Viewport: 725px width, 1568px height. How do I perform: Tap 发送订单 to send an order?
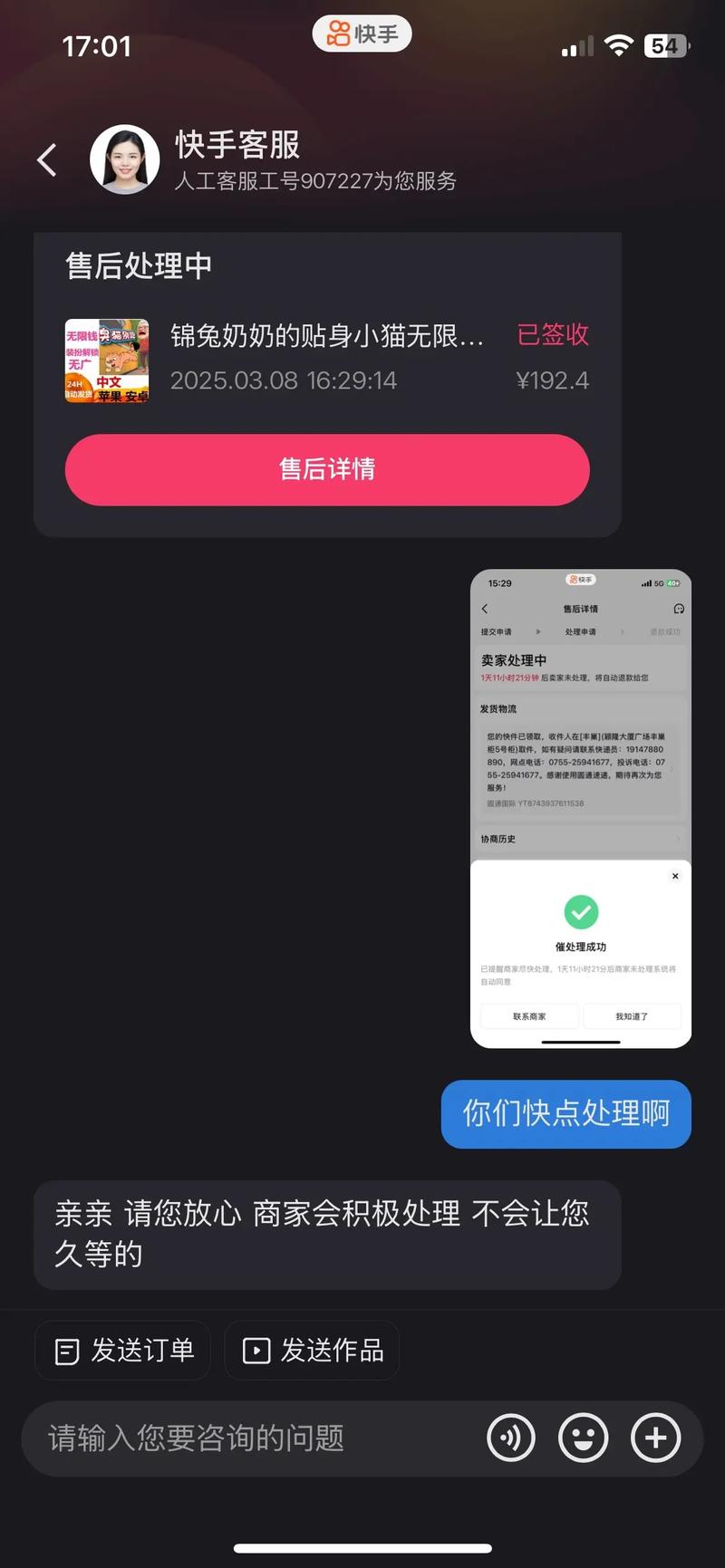(123, 1351)
